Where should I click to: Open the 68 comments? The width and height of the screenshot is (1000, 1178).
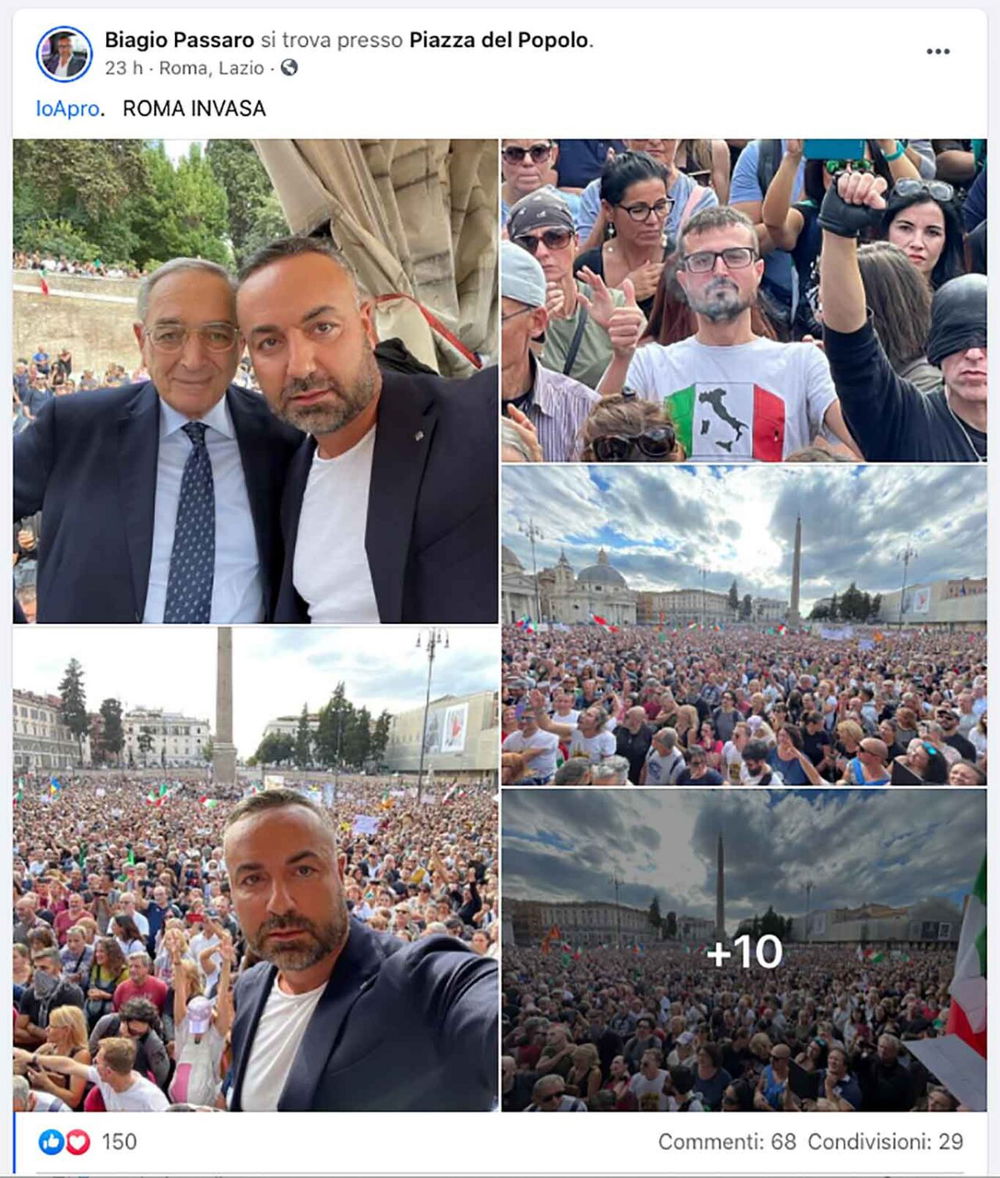(726, 1141)
